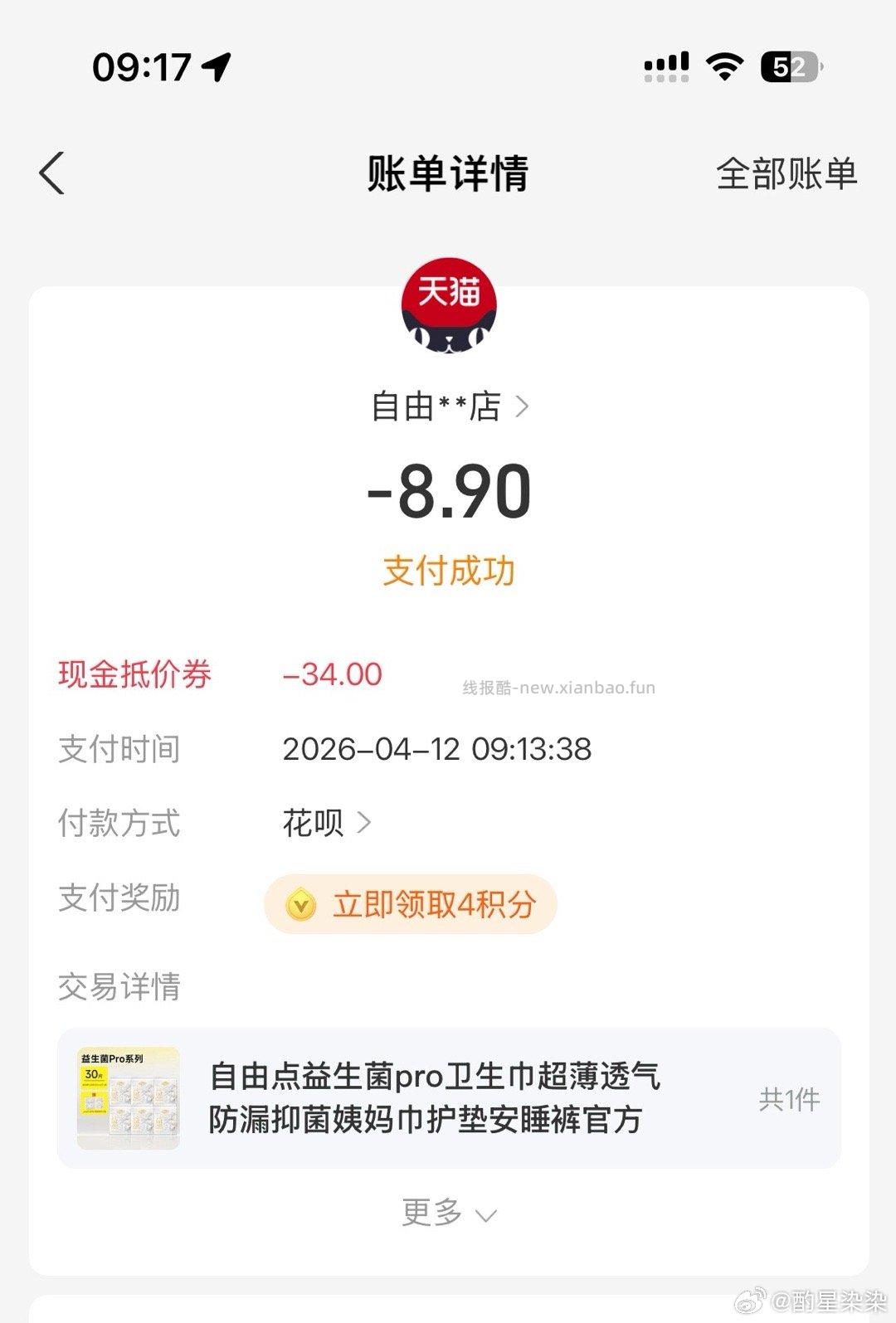Click the 益生菌Pro product thumbnail
896x1323 pixels.
[128, 1099]
